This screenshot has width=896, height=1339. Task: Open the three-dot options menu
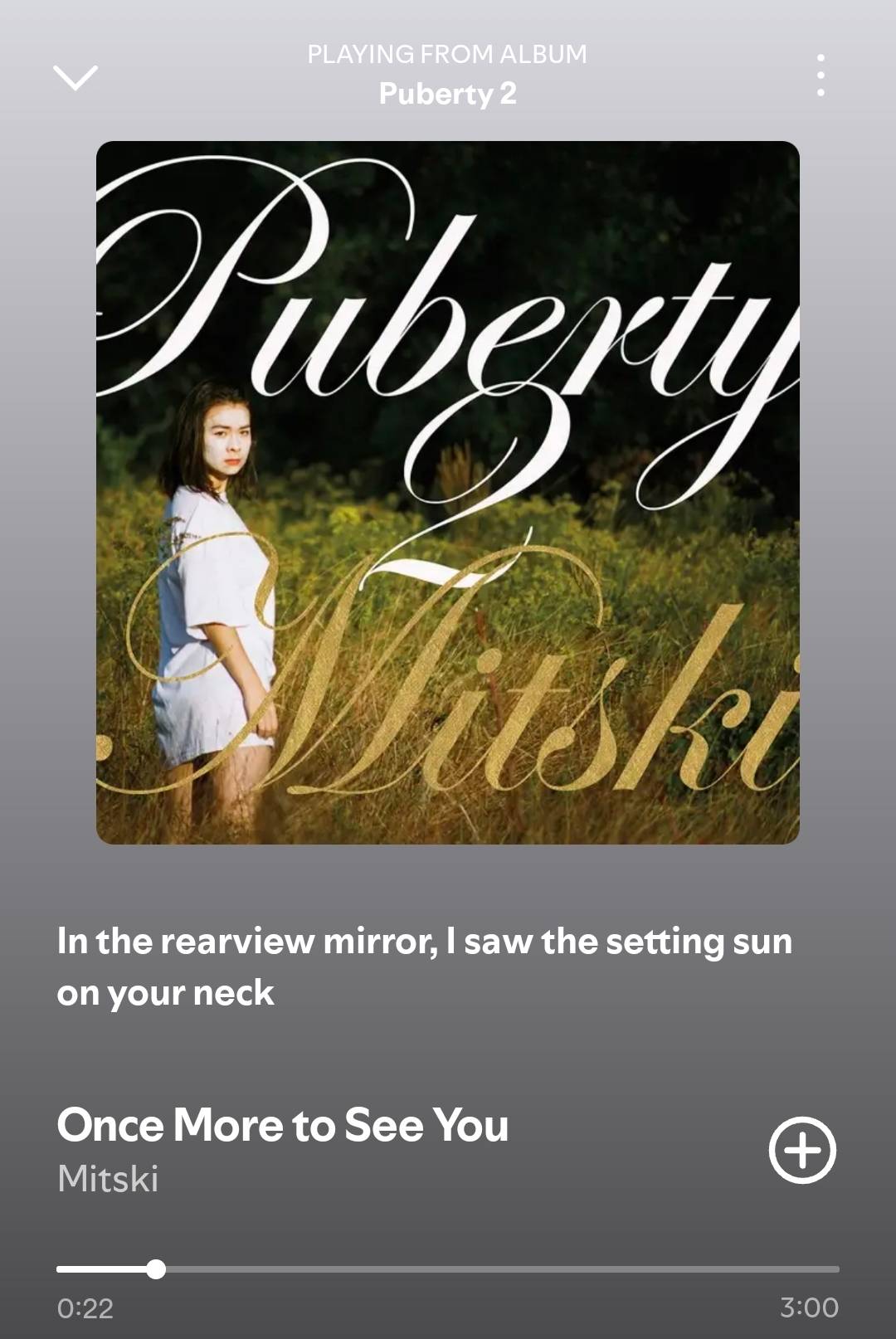coord(821,75)
